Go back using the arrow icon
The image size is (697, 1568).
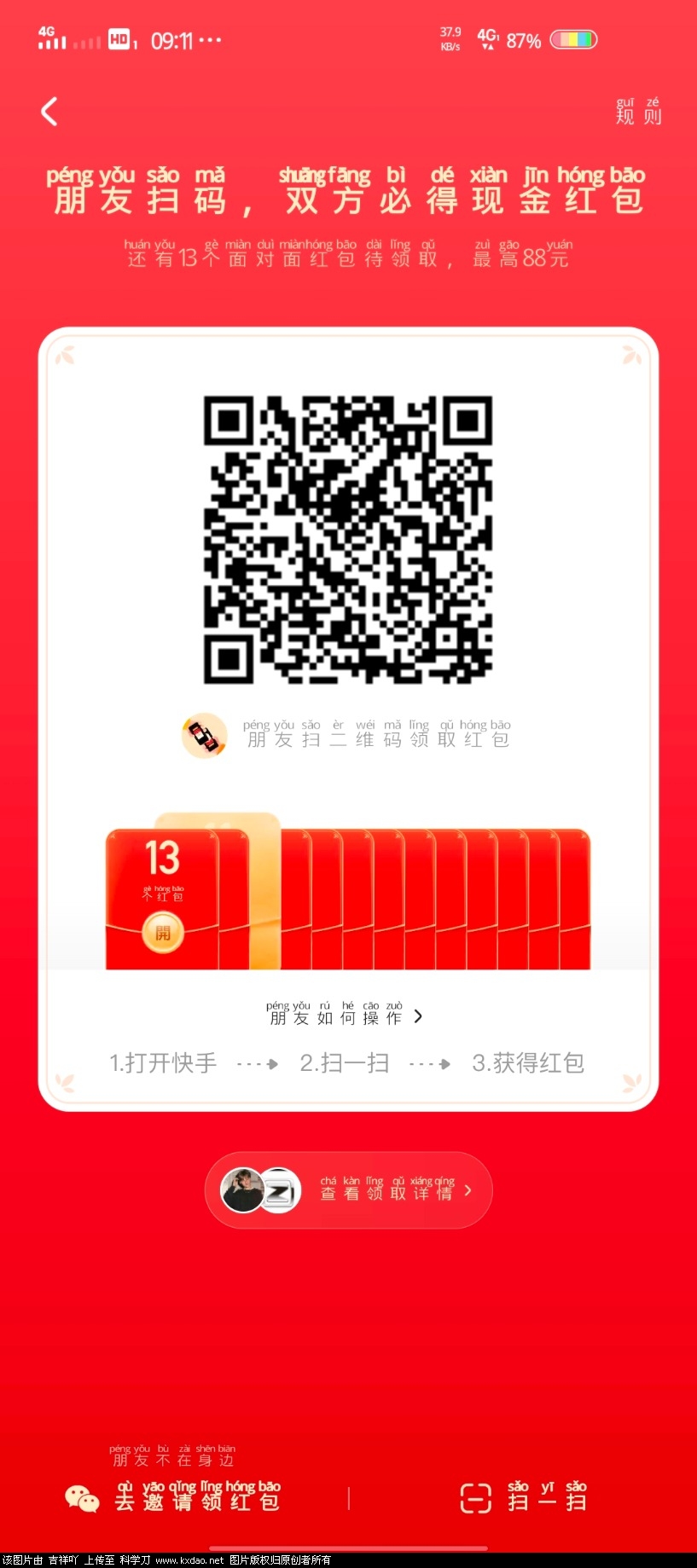click(49, 112)
